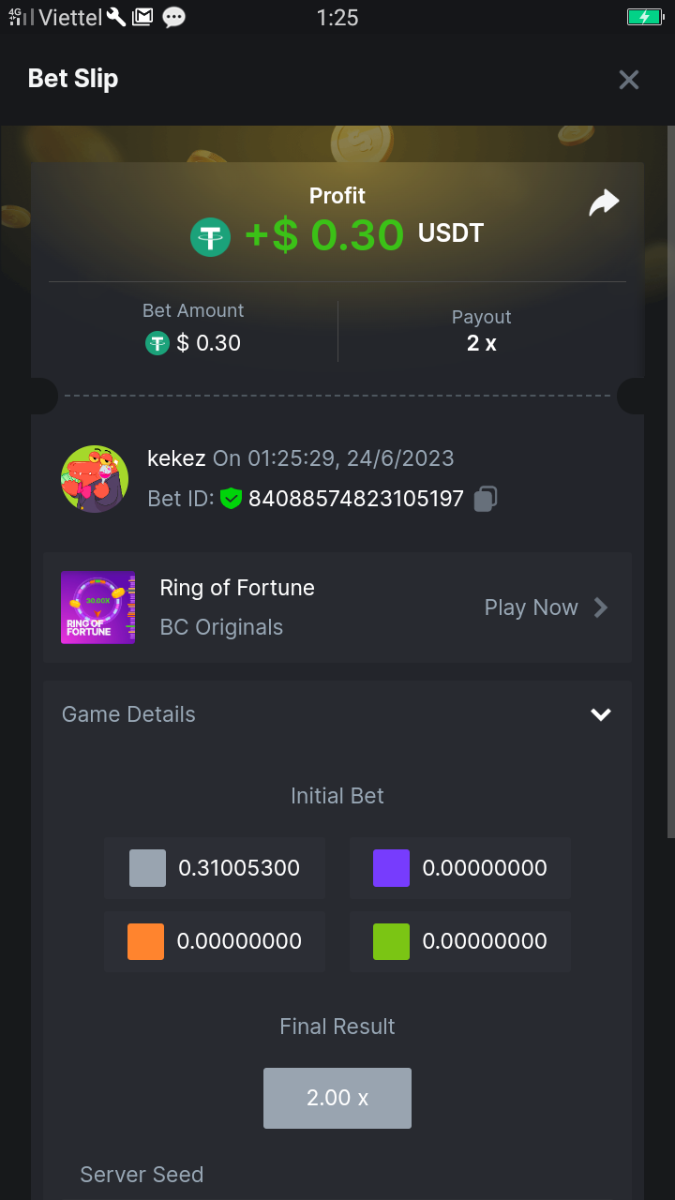Viewport: 675px width, 1200px height.
Task: Close the Bet Slip dialog
Action: pyautogui.click(x=628, y=80)
